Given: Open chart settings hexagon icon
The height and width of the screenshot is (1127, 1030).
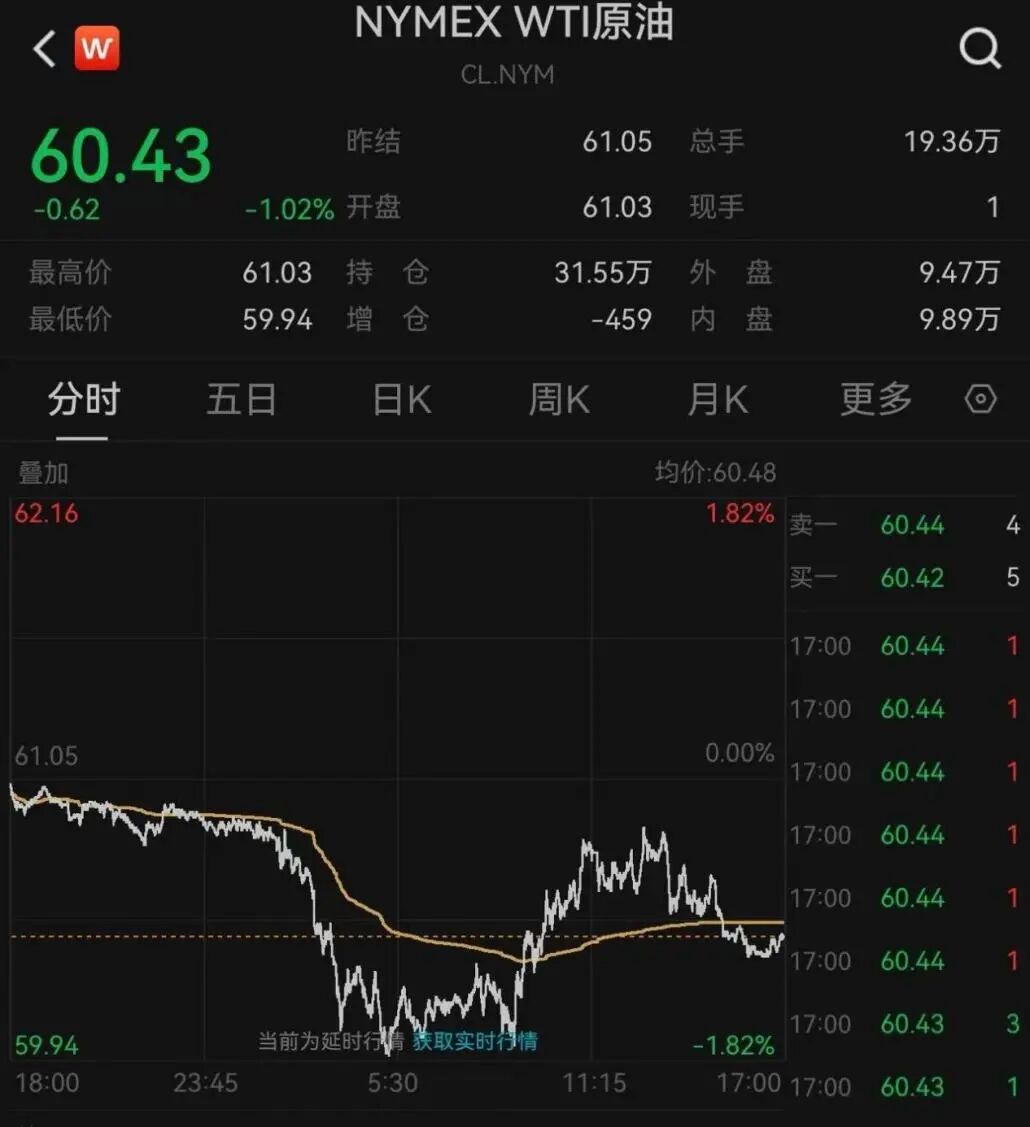Looking at the screenshot, I should (981, 400).
